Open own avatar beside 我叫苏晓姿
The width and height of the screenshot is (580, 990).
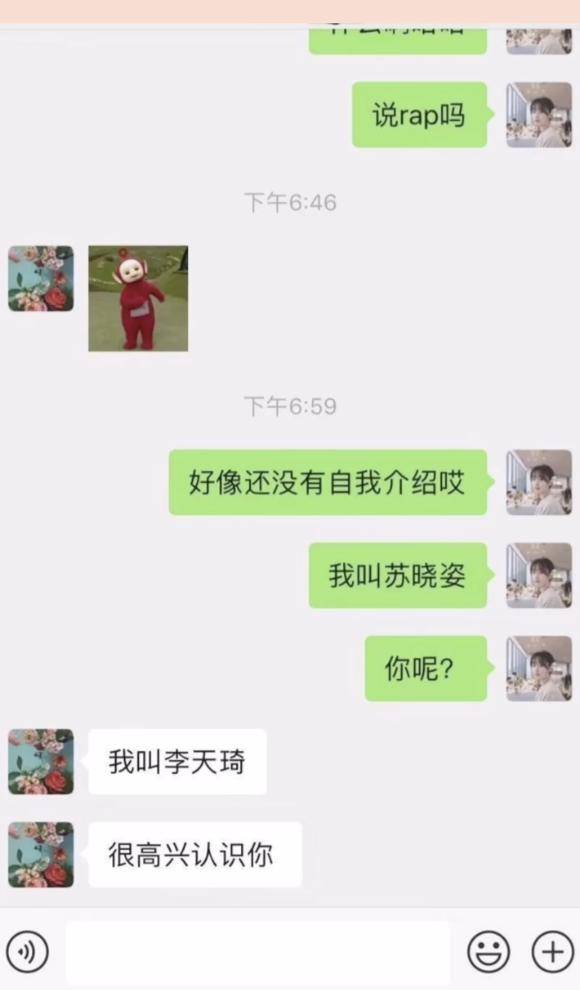pyautogui.click(x=539, y=575)
